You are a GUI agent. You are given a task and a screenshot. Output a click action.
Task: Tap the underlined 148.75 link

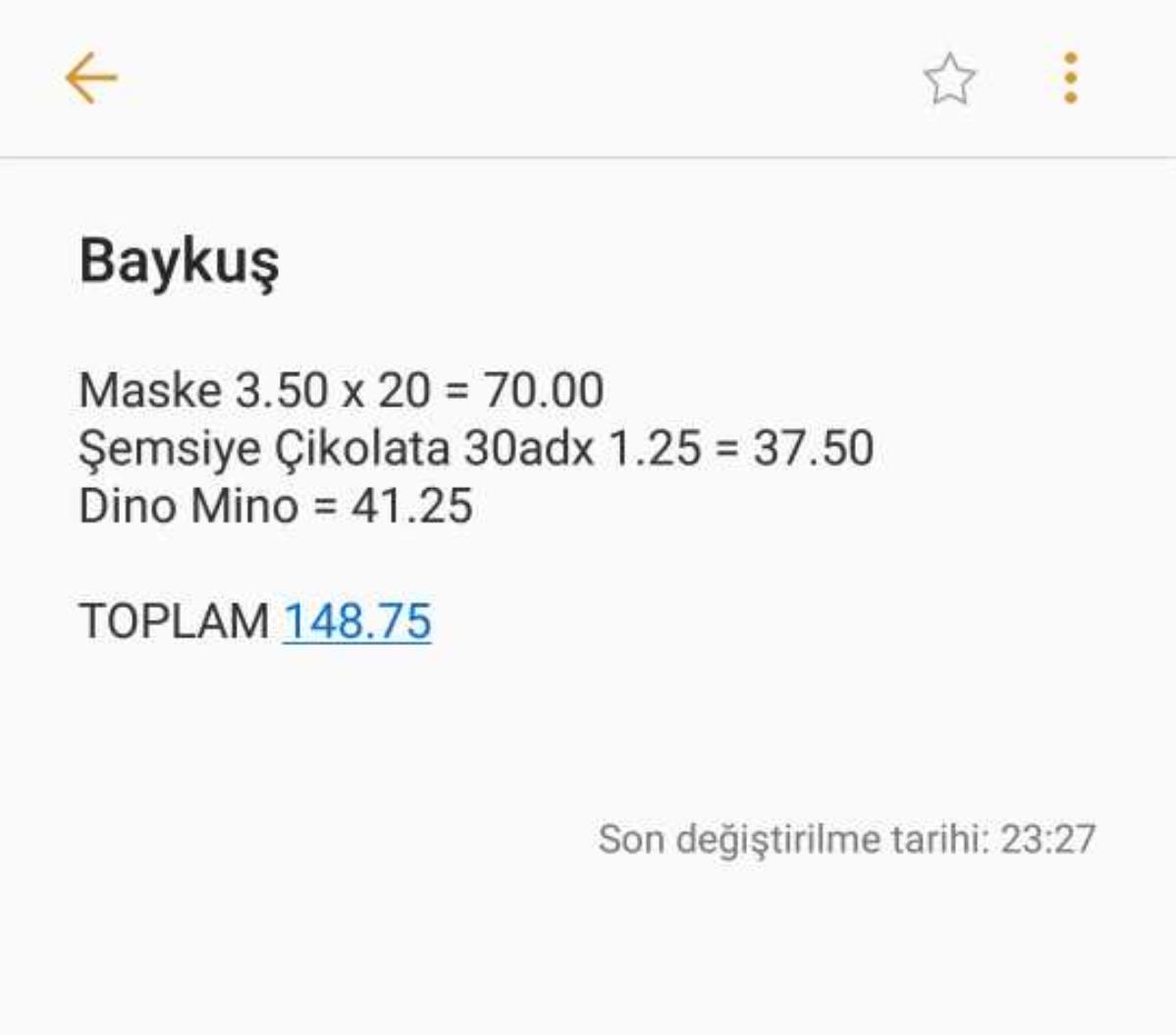pos(357,621)
